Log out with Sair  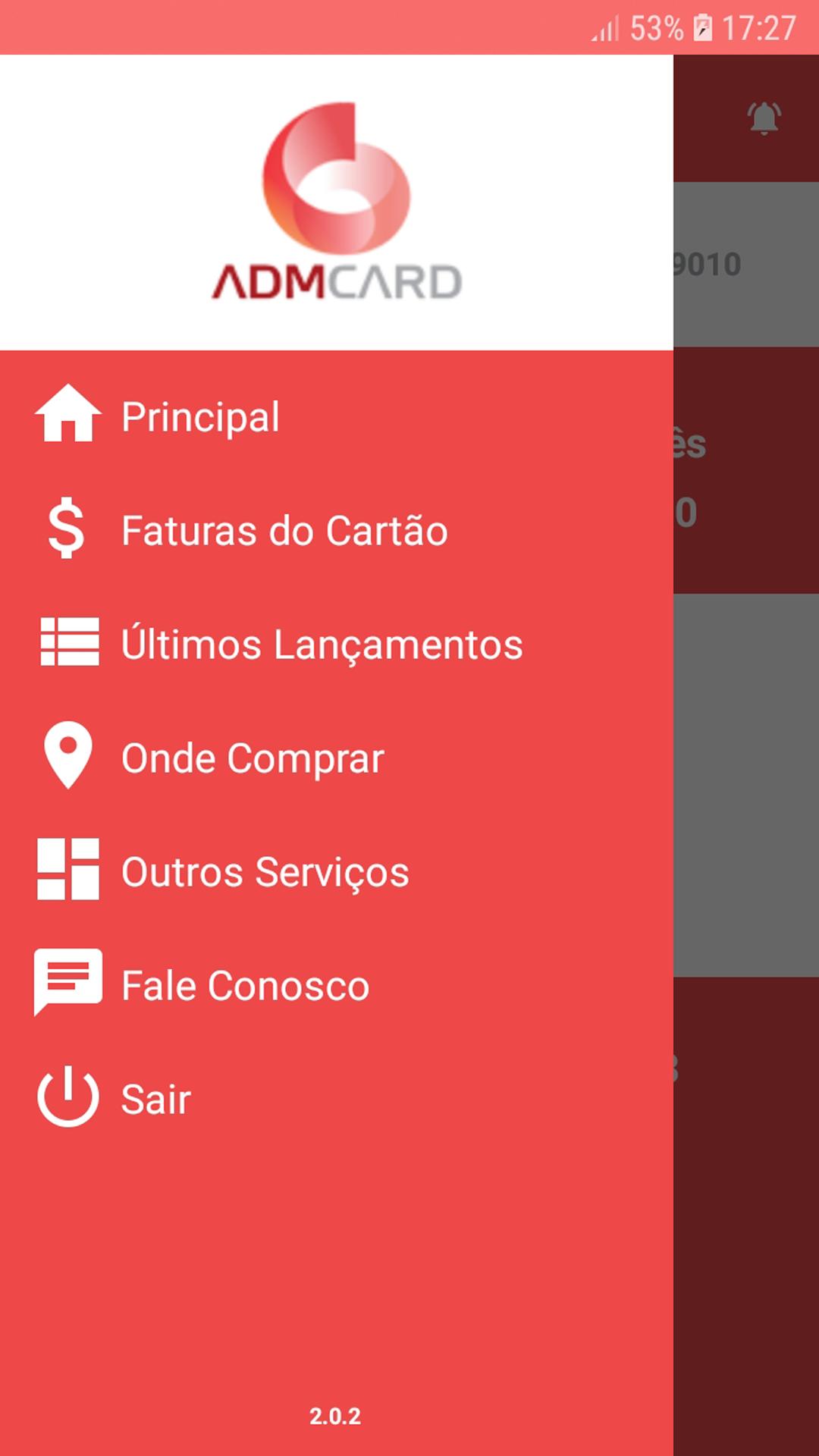336,1100
